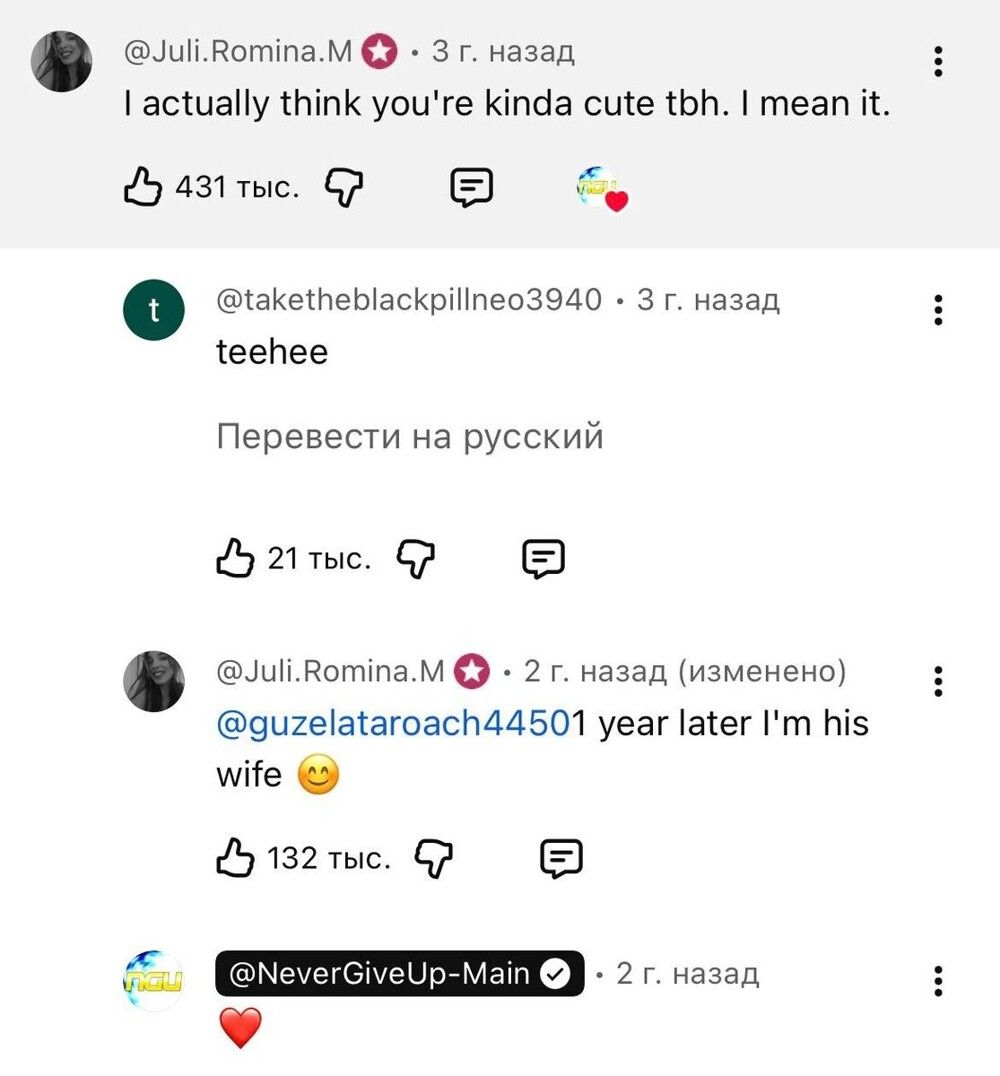Like the "1 year later I'm his wife" reply
The image size is (1000, 1076).
pos(235,858)
